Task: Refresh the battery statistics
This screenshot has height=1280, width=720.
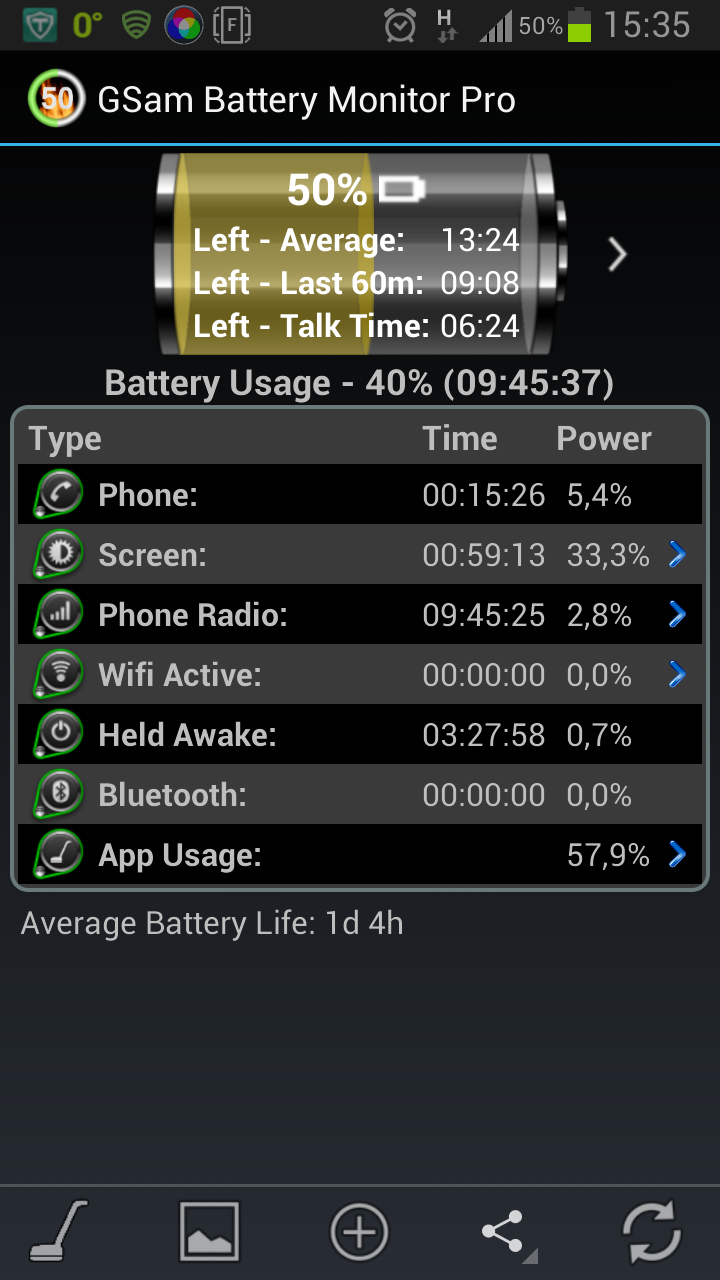Action: [652, 1231]
